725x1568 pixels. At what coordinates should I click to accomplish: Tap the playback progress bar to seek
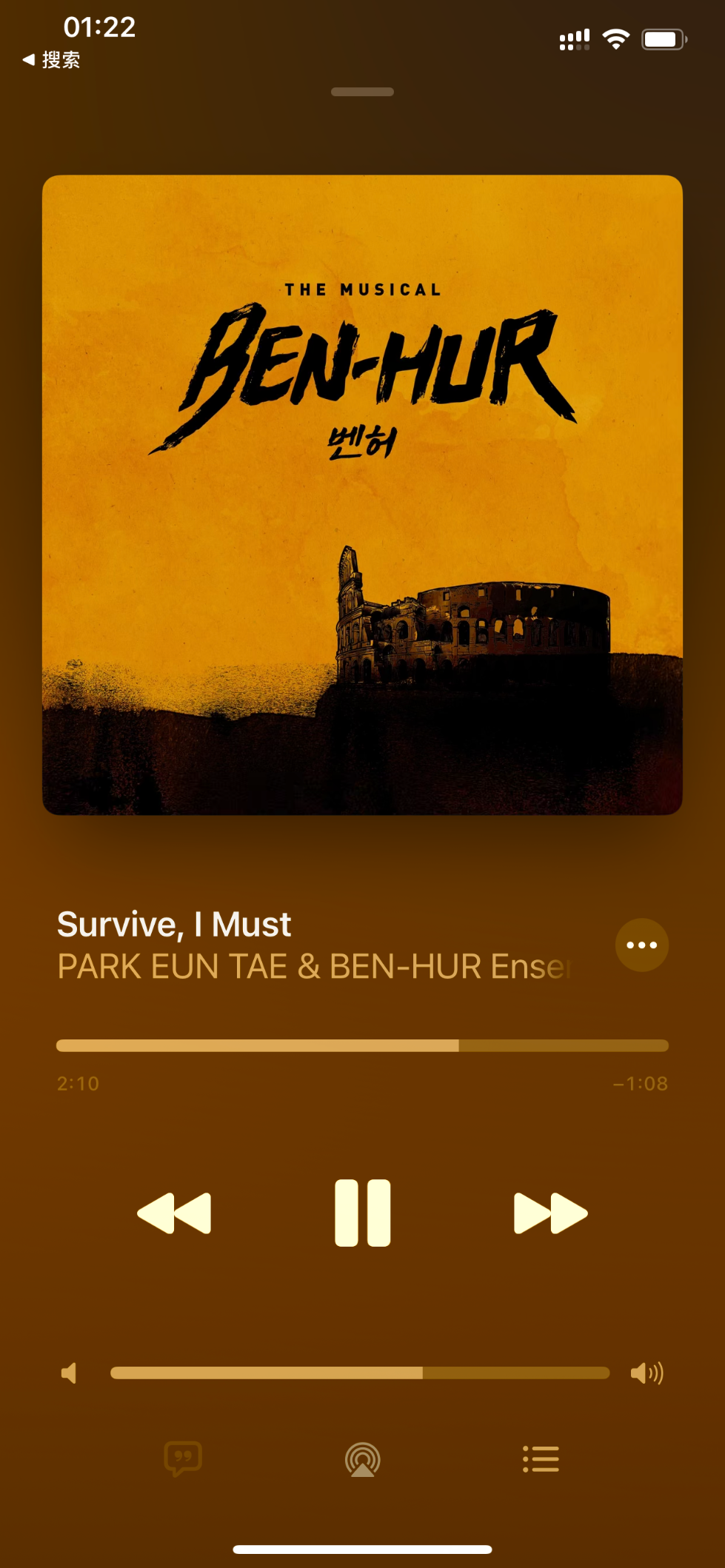click(362, 1045)
